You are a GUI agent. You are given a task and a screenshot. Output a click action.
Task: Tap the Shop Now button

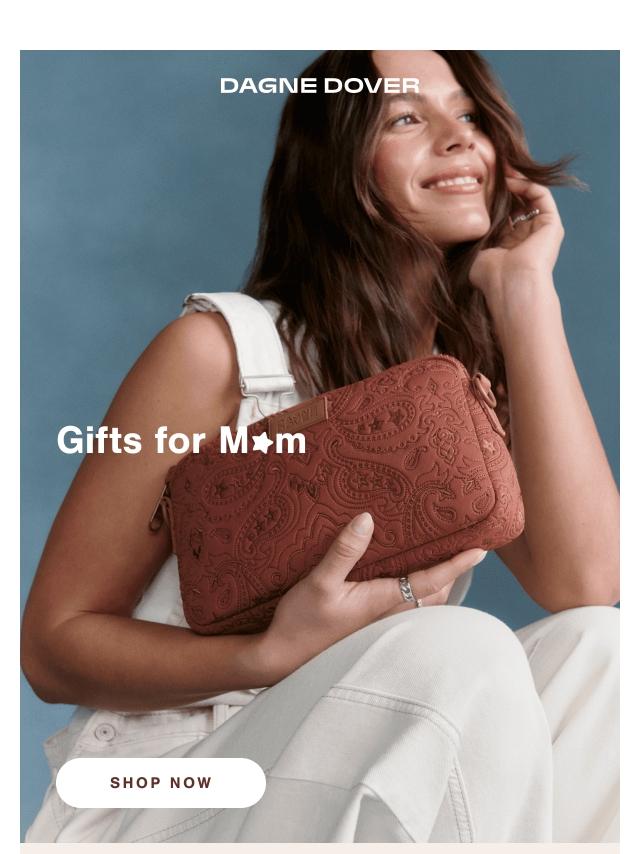pos(161,783)
